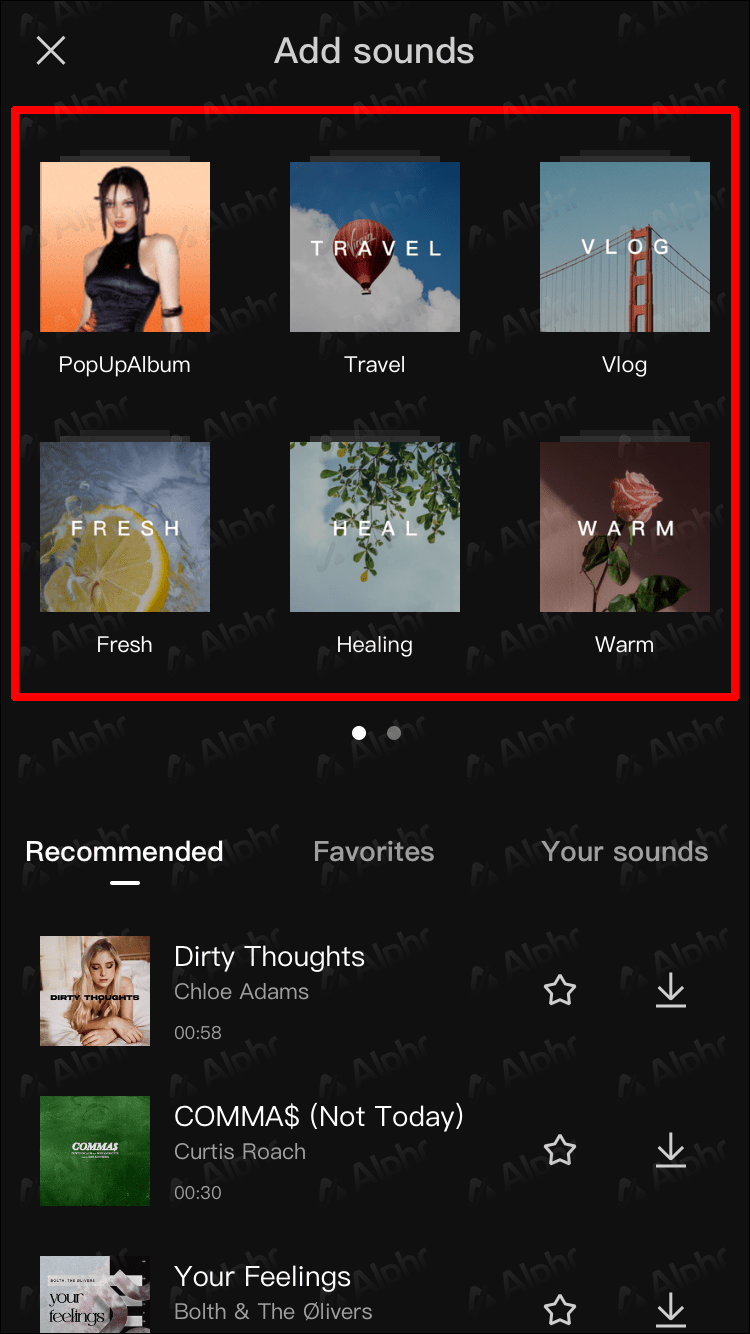Screen dimensions: 750x1334
Task: Open the Travel sound category
Action: coord(375,247)
